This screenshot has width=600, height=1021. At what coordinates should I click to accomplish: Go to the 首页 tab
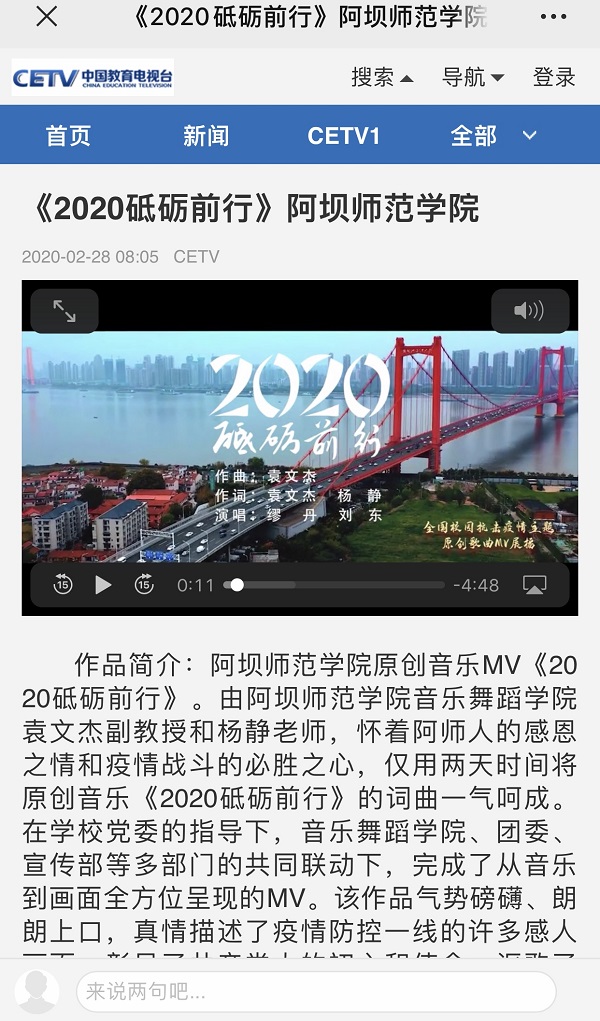pos(68,136)
